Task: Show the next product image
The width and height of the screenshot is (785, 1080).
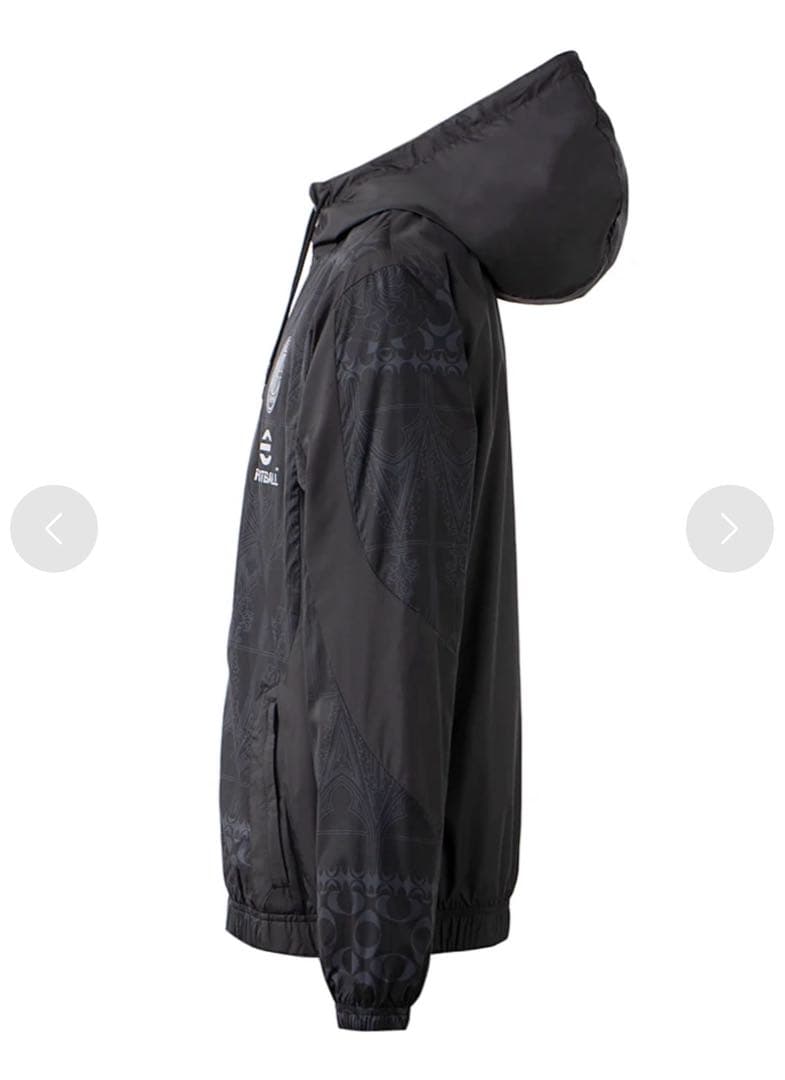Action: click(x=729, y=528)
